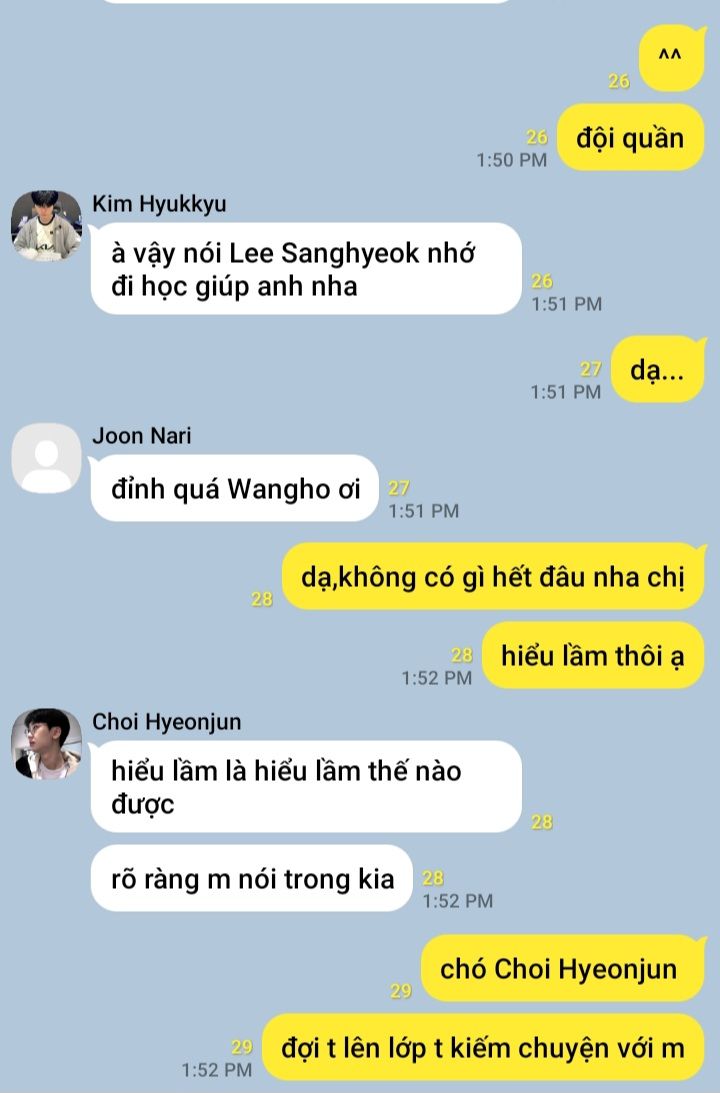Tap Choi Hyeonjun's profile photo
Viewport: 720px width, 1093px height.
[x=47, y=744]
